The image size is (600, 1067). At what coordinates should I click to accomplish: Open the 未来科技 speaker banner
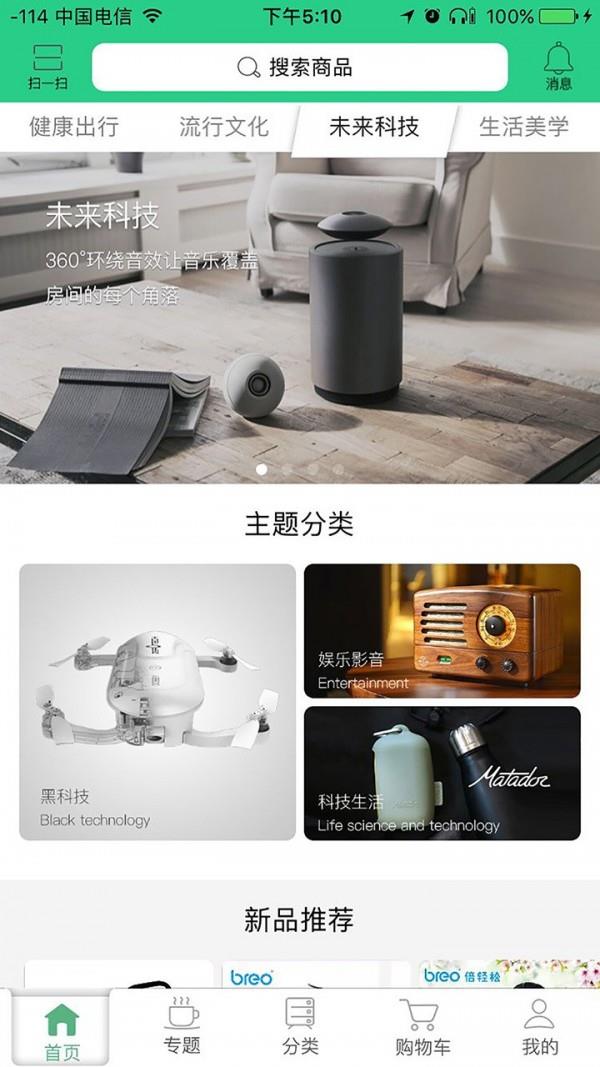[x=300, y=317]
